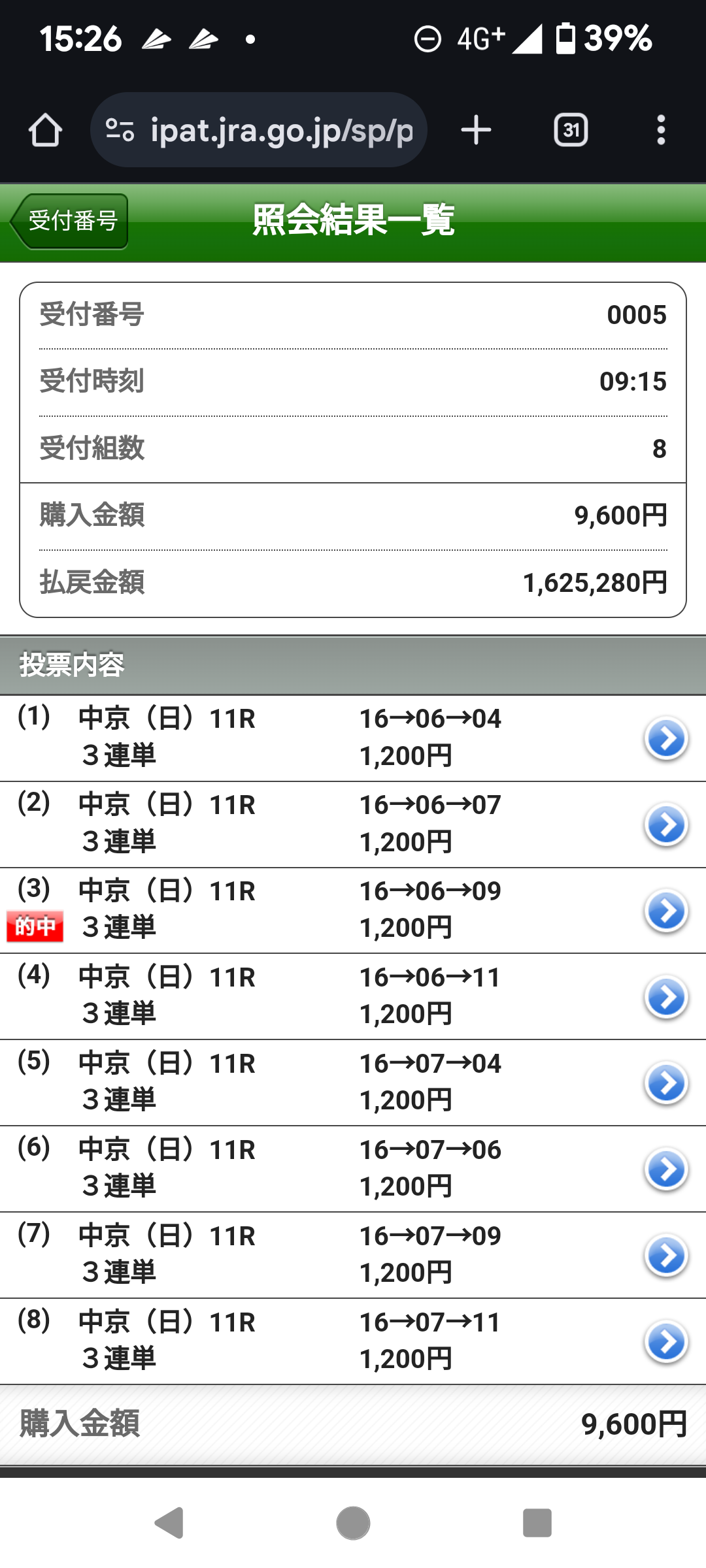The image size is (706, 1568).
Task: Tap the system back button
Action: (169, 1523)
